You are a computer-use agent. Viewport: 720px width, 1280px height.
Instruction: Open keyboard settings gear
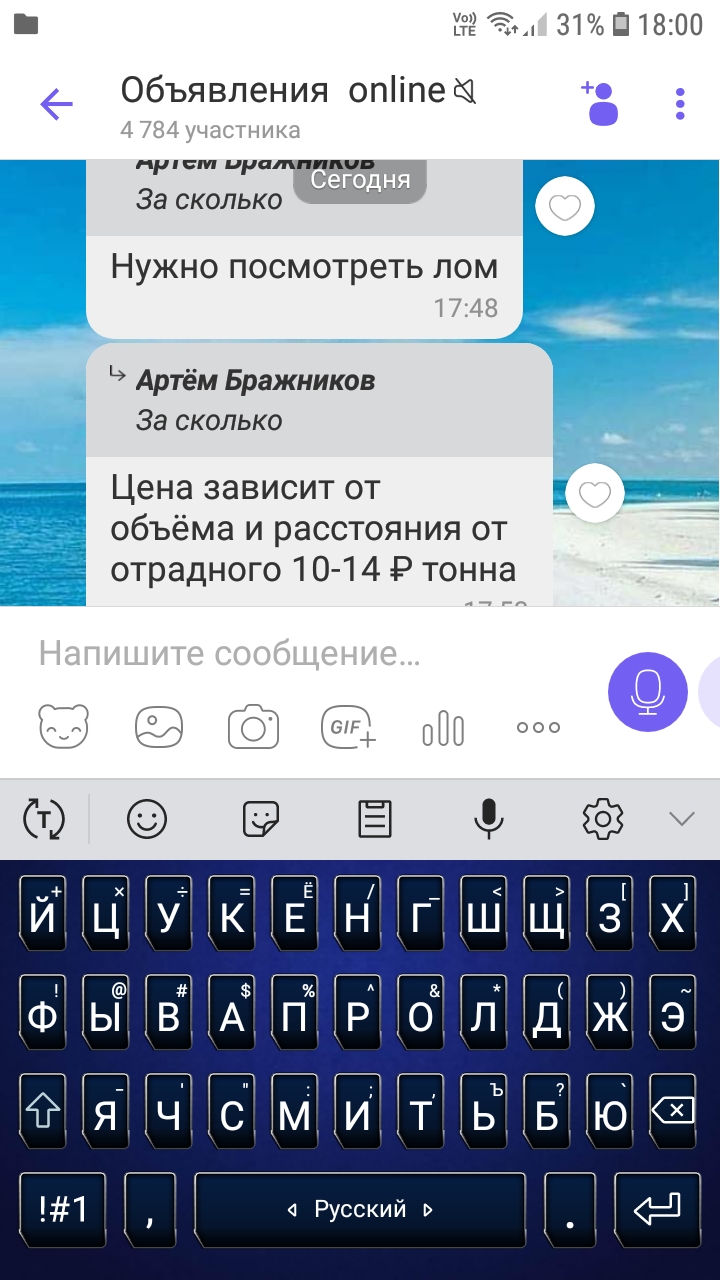(603, 820)
